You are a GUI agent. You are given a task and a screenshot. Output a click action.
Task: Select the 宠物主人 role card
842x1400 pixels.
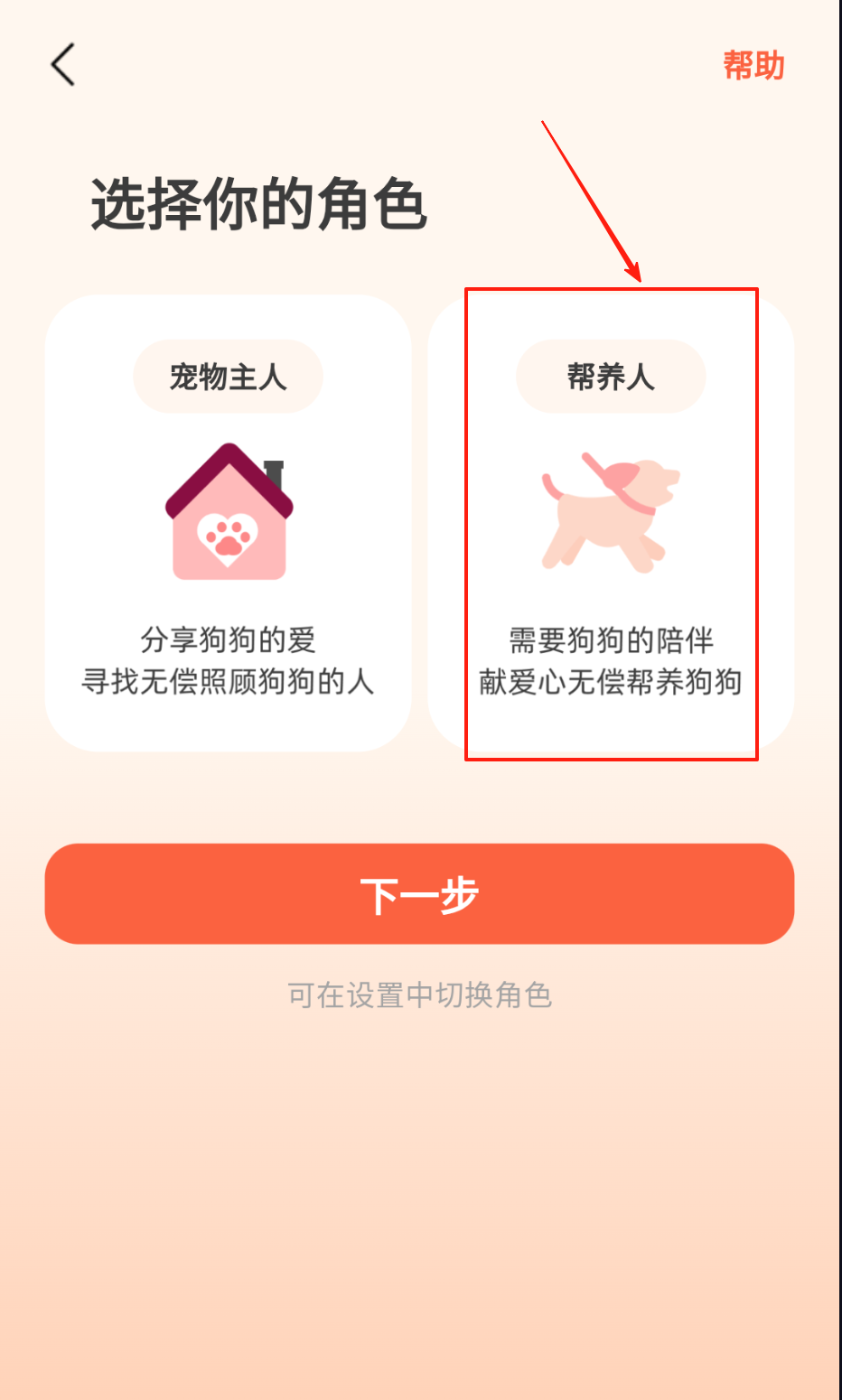pos(228,522)
